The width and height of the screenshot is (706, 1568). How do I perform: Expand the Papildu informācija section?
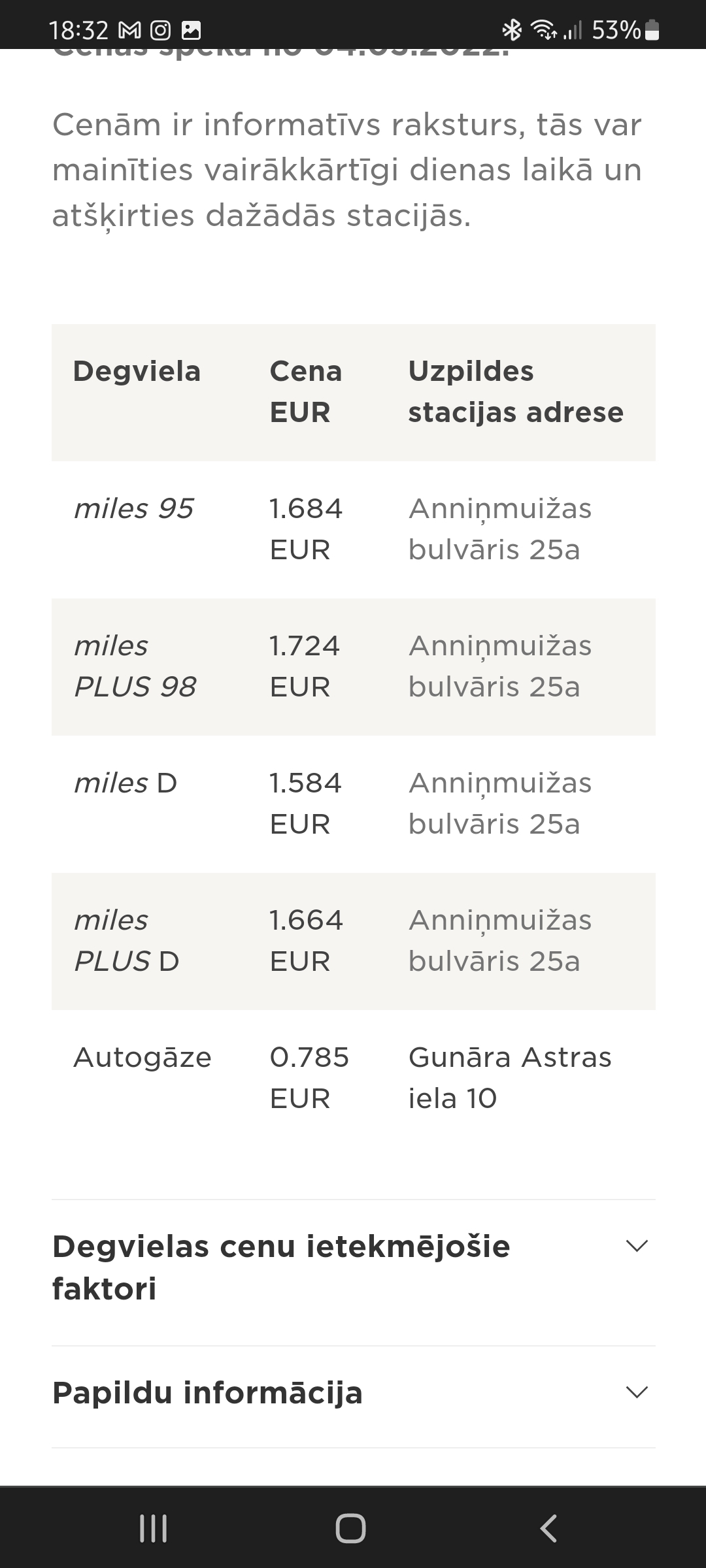tap(353, 1392)
